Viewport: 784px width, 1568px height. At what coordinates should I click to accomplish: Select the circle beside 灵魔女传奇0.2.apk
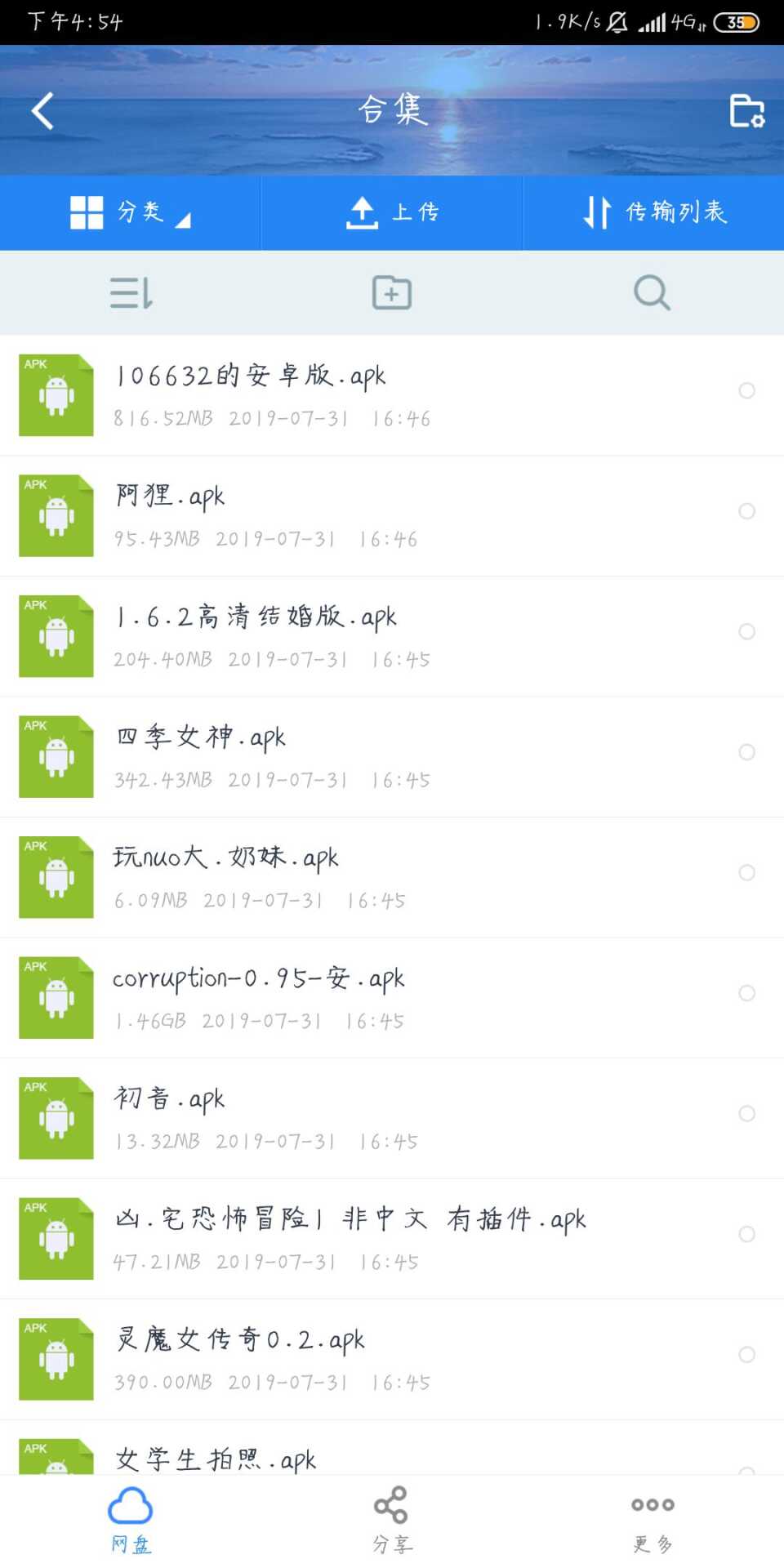746,1355
